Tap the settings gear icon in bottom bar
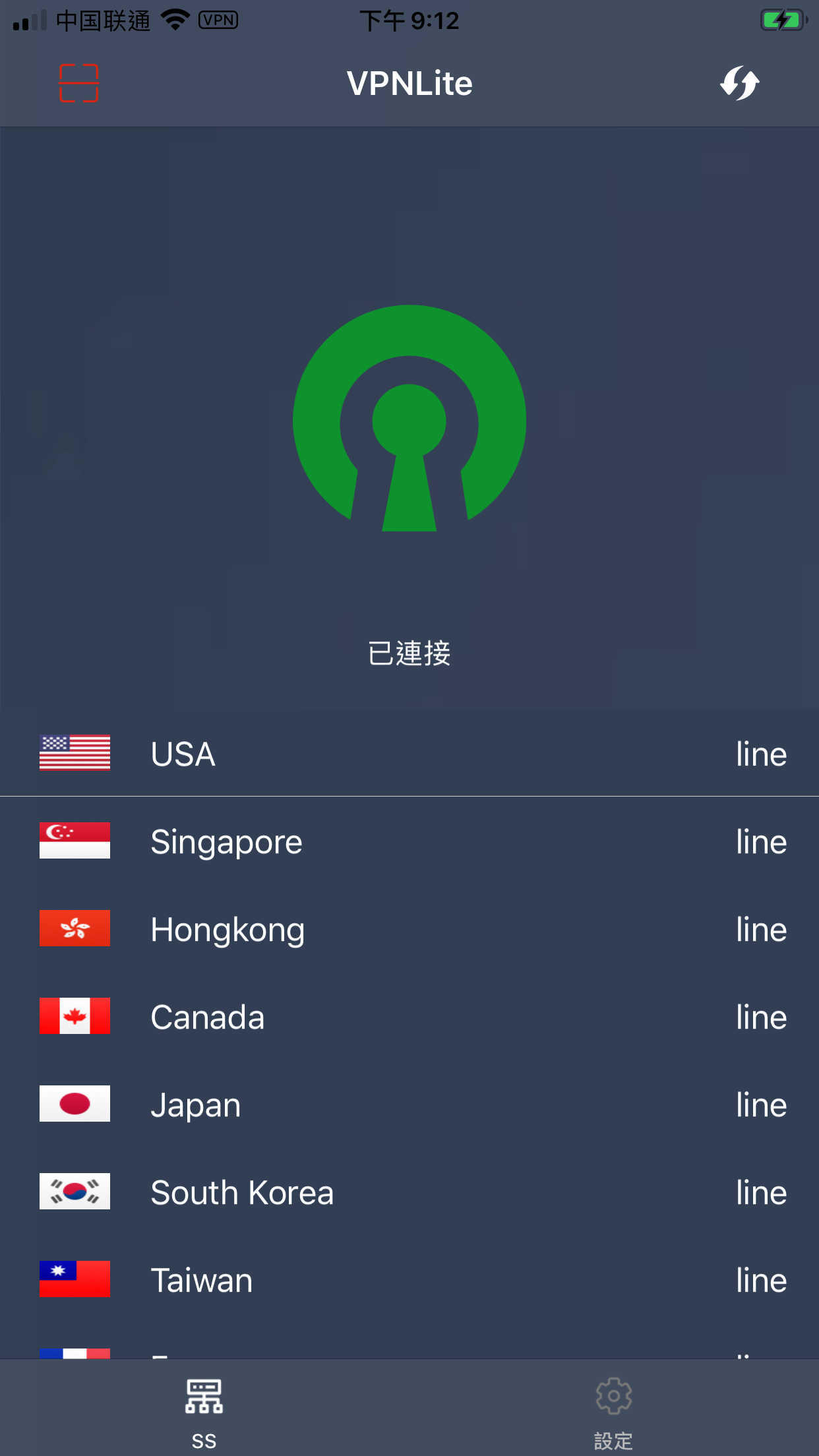The width and height of the screenshot is (819, 1456). 614,1396
